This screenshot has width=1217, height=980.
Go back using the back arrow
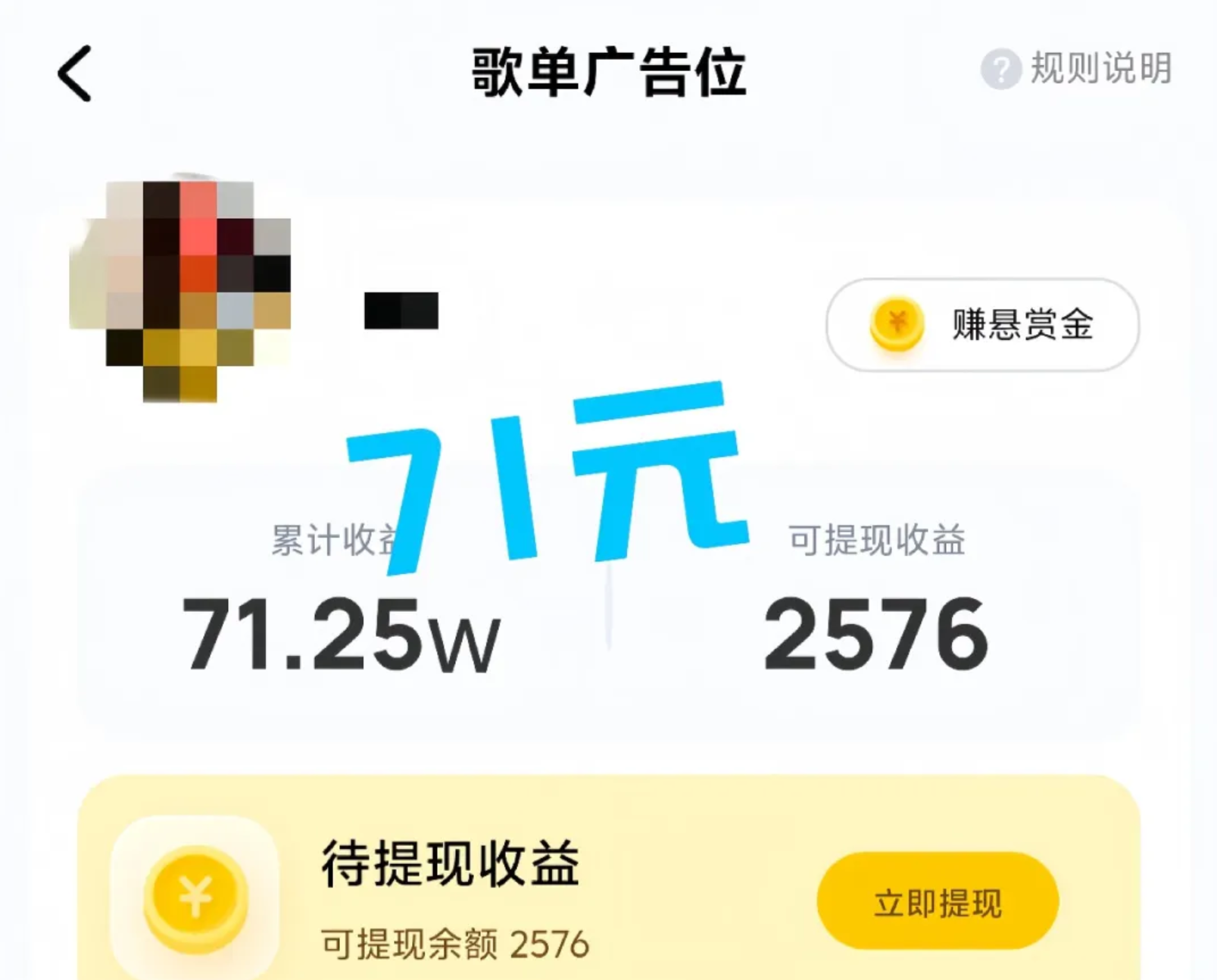(x=75, y=73)
